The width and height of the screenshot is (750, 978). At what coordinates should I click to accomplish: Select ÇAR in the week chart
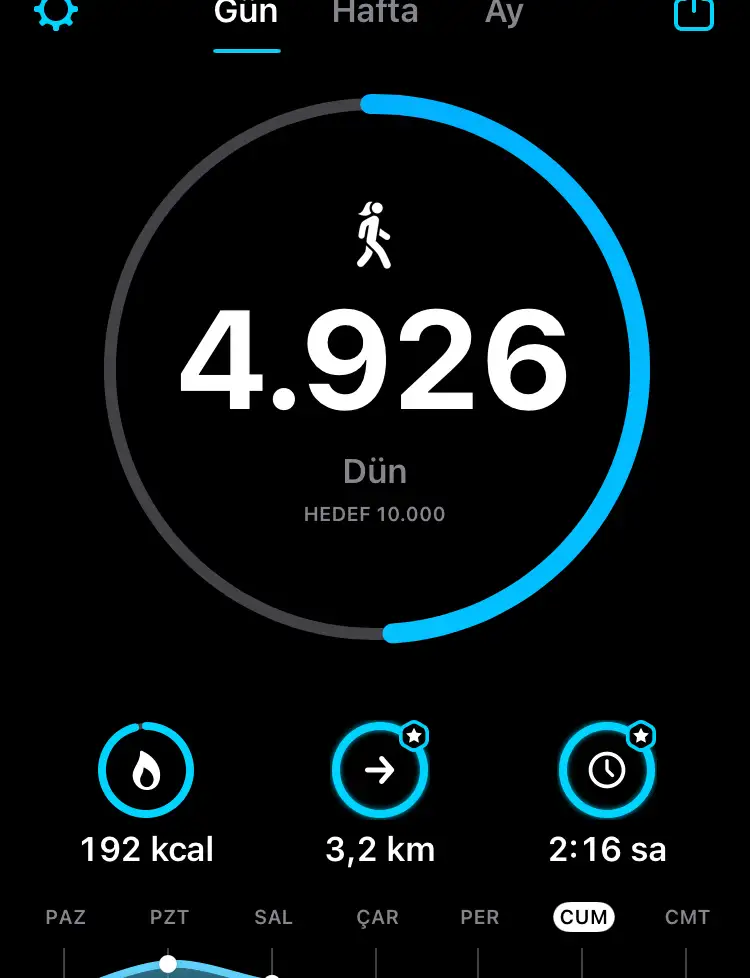[377, 917]
